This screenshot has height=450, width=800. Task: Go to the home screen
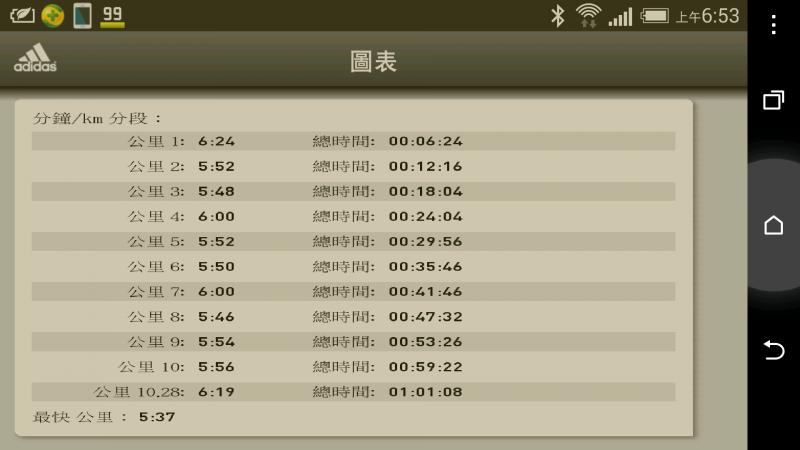(773, 225)
